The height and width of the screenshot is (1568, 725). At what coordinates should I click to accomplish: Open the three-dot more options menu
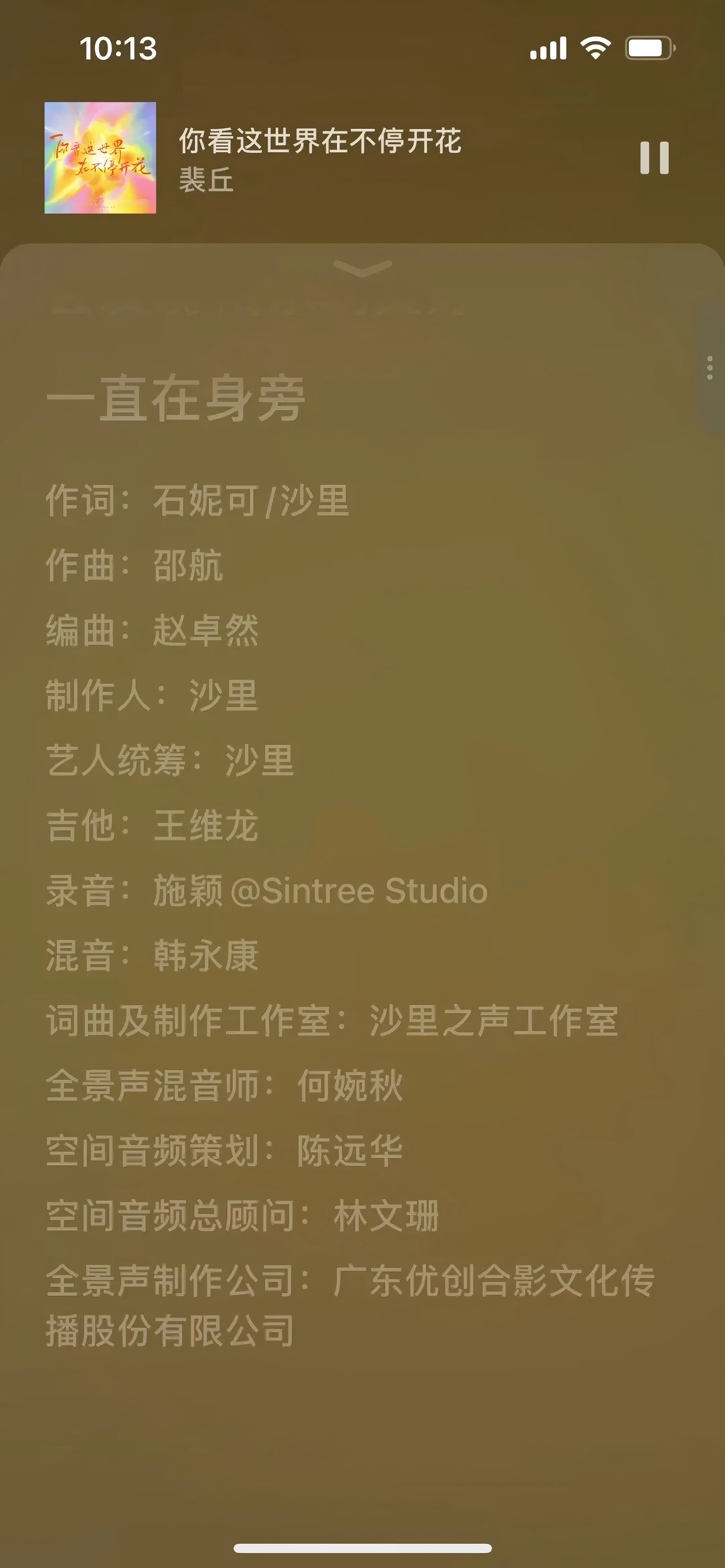pos(710,368)
